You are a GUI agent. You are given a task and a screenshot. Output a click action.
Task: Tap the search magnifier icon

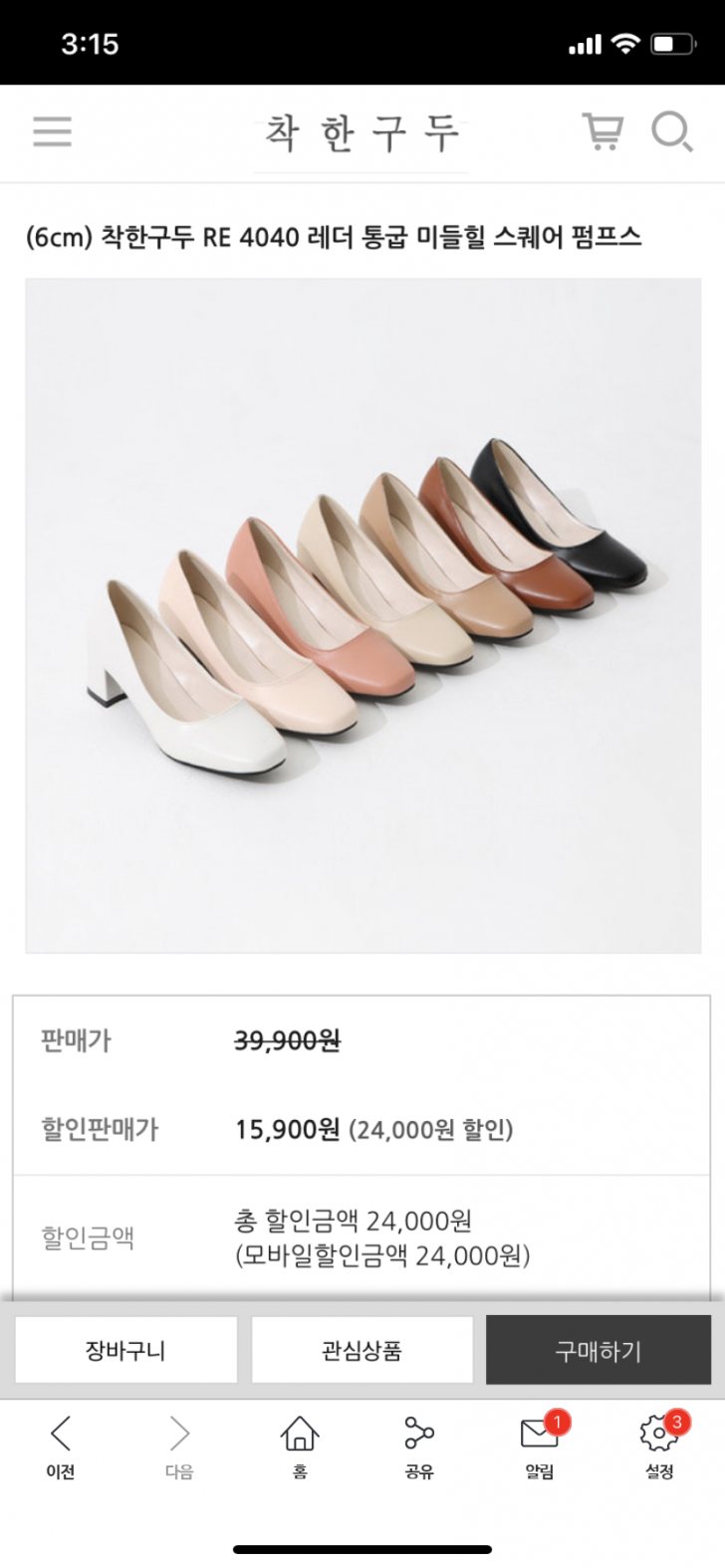pyautogui.click(x=671, y=131)
